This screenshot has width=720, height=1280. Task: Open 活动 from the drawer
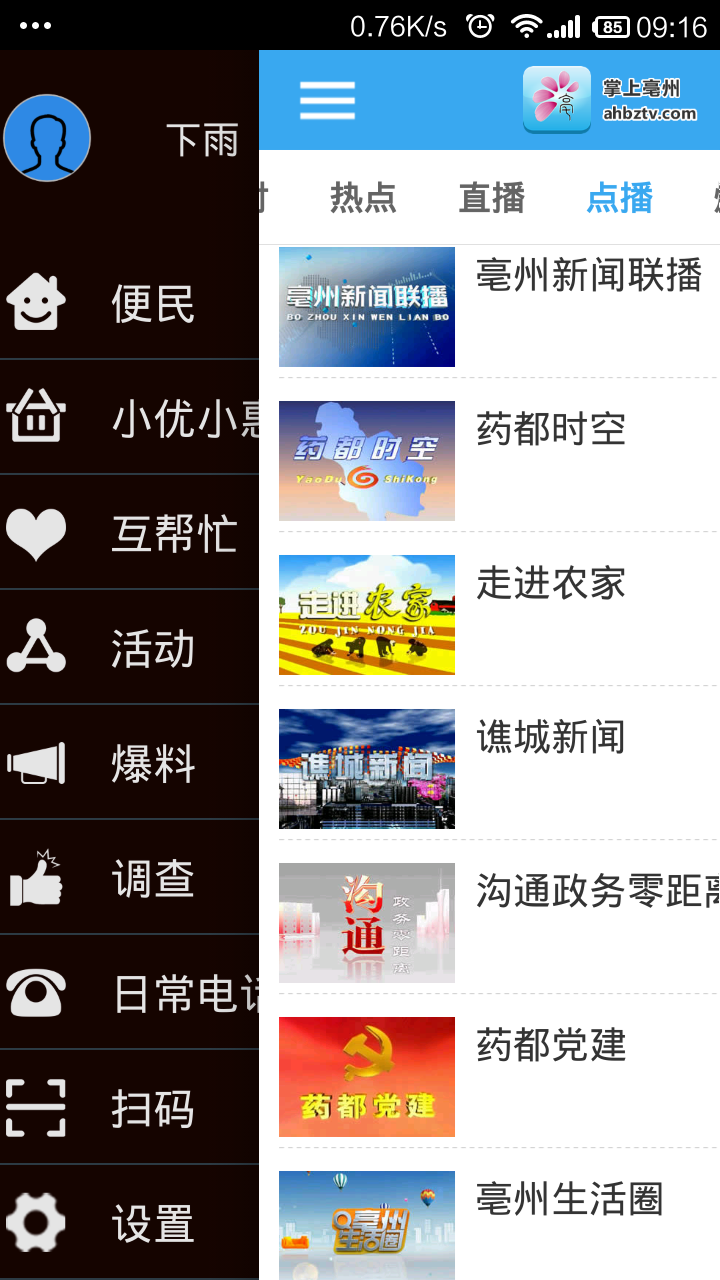pyautogui.click(x=130, y=648)
